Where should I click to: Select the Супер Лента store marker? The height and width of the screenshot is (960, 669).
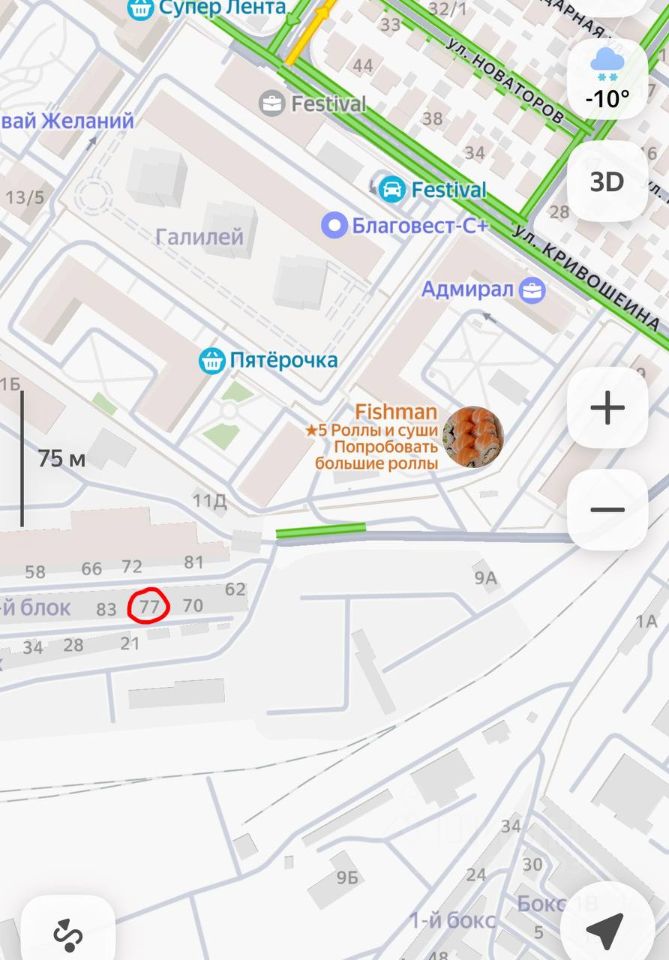tap(141, 10)
